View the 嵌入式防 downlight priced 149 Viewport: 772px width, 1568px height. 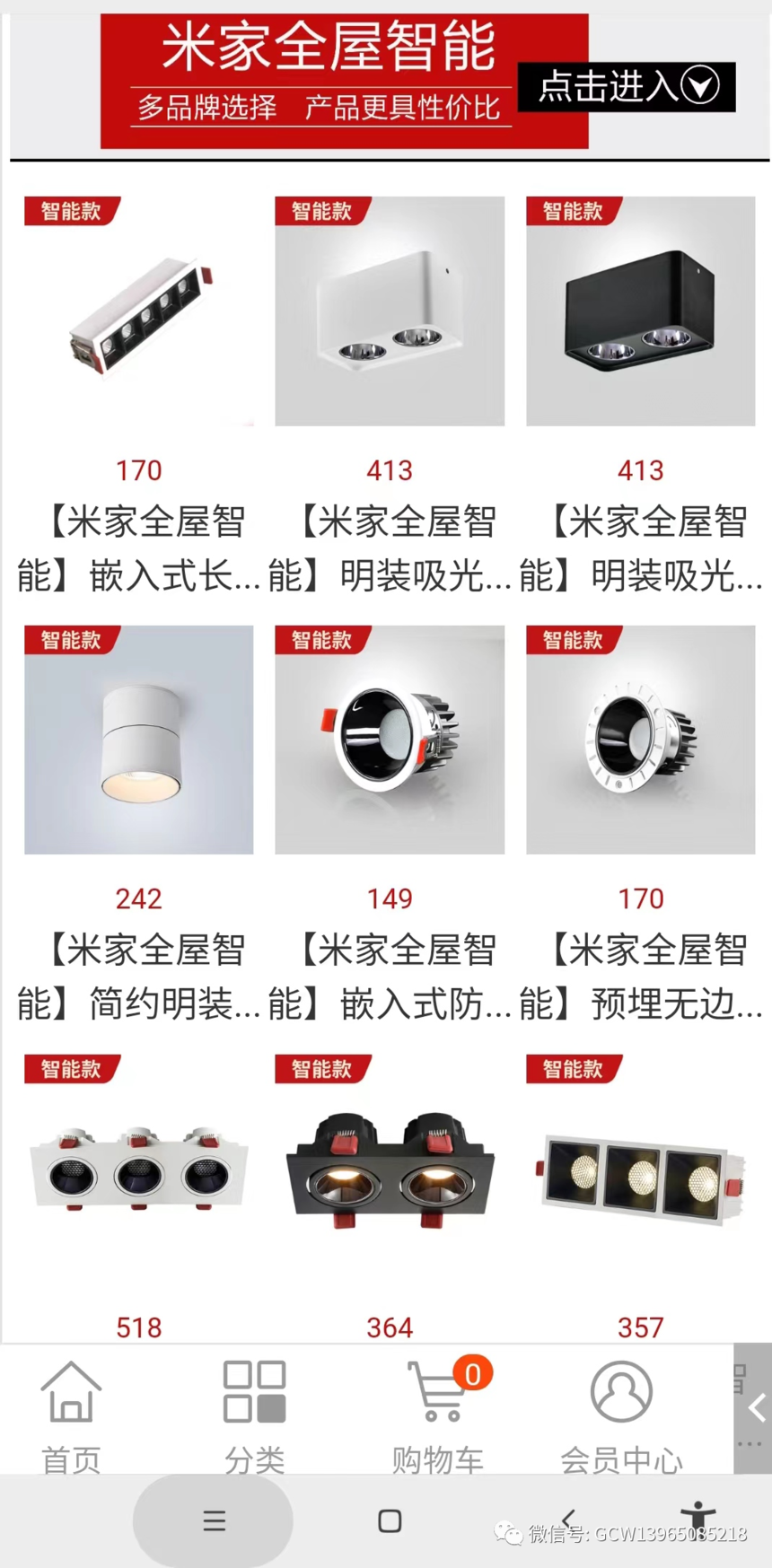pyautogui.click(x=390, y=740)
